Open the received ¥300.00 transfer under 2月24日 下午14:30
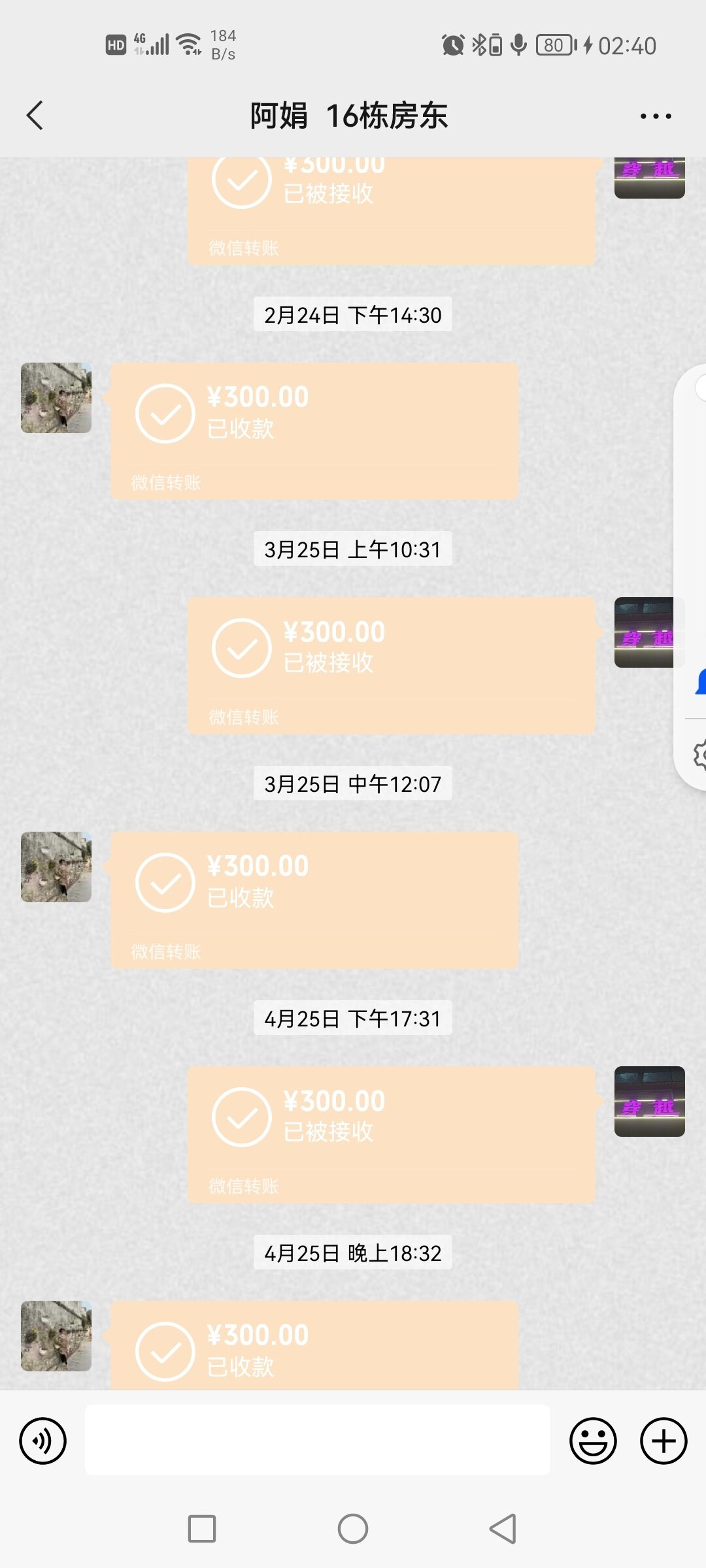The height and width of the screenshot is (1568, 706). 314,431
